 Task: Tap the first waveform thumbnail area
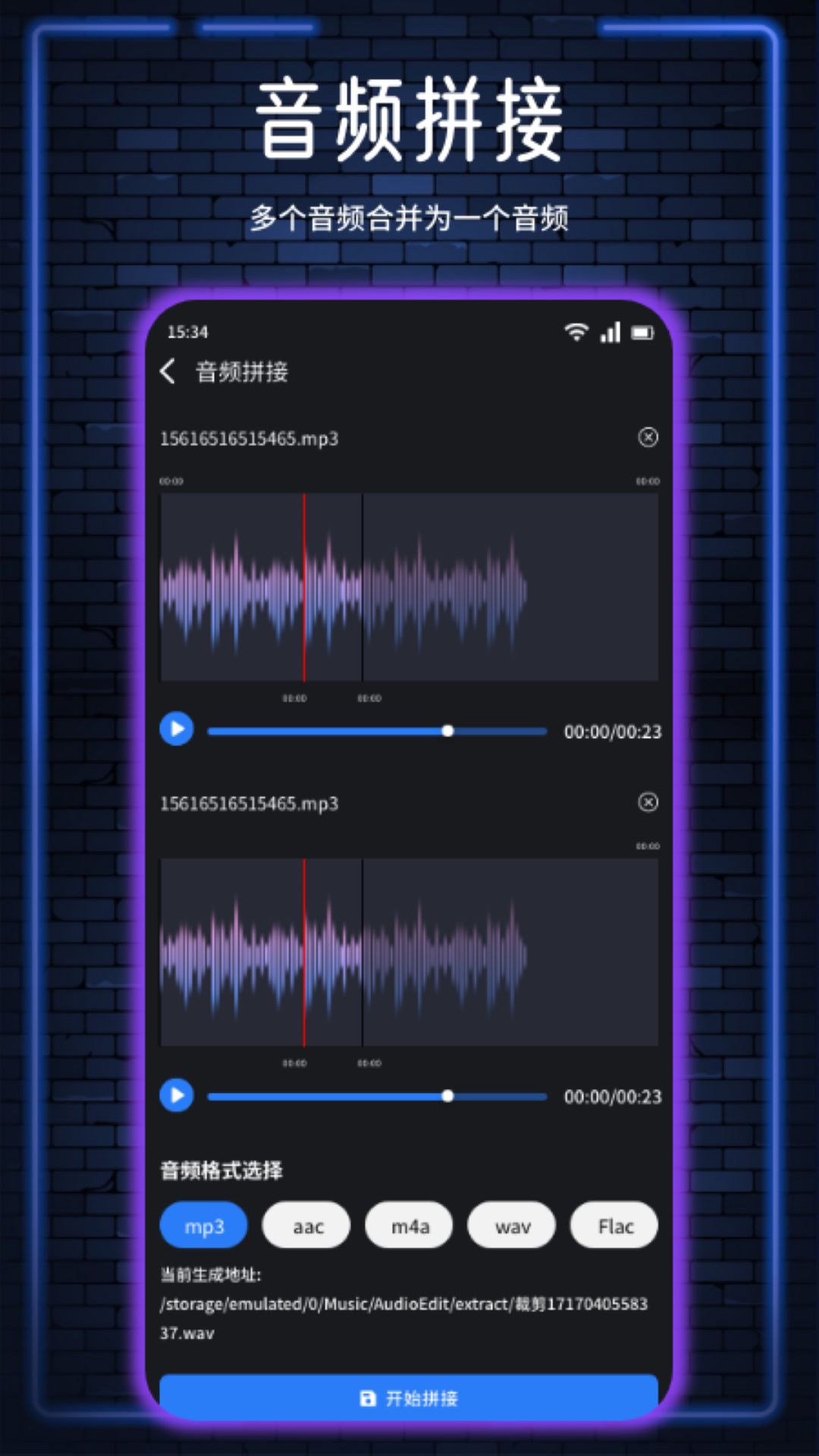pyautogui.click(x=409, y=588)
